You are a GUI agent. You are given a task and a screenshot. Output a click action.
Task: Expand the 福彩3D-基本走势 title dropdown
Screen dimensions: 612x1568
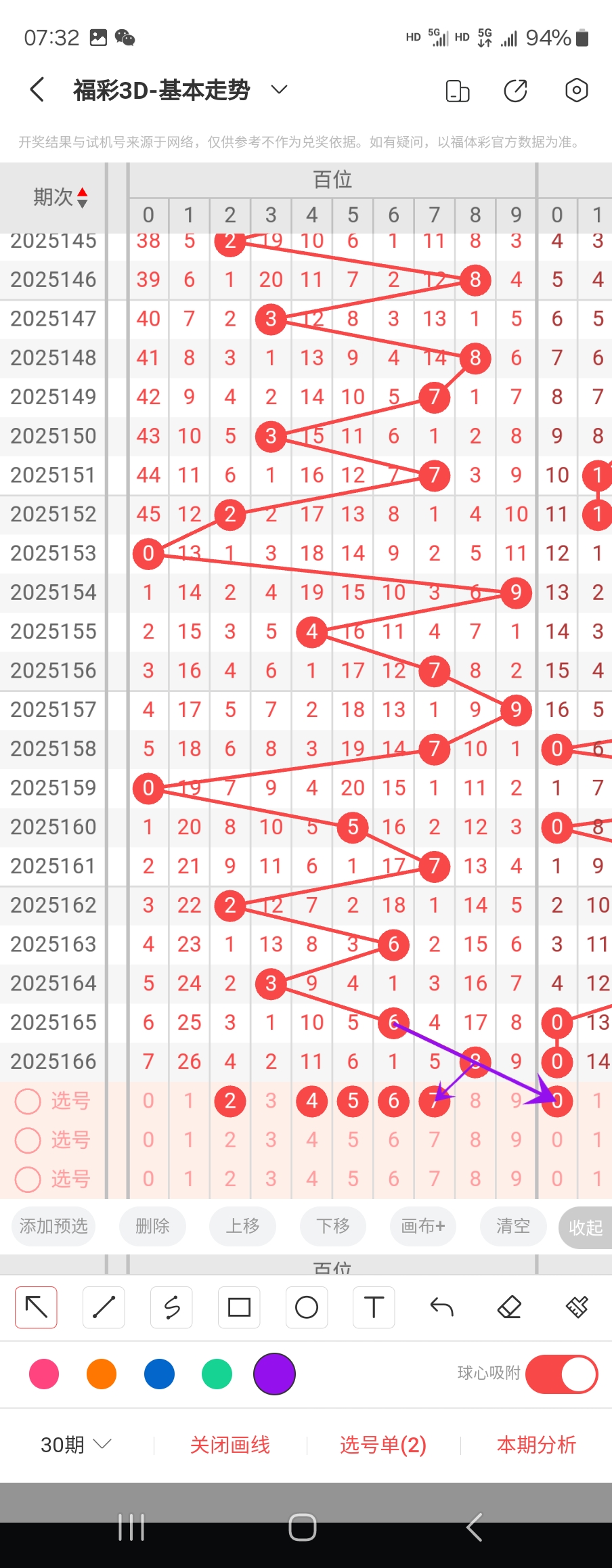pos(279,89)
